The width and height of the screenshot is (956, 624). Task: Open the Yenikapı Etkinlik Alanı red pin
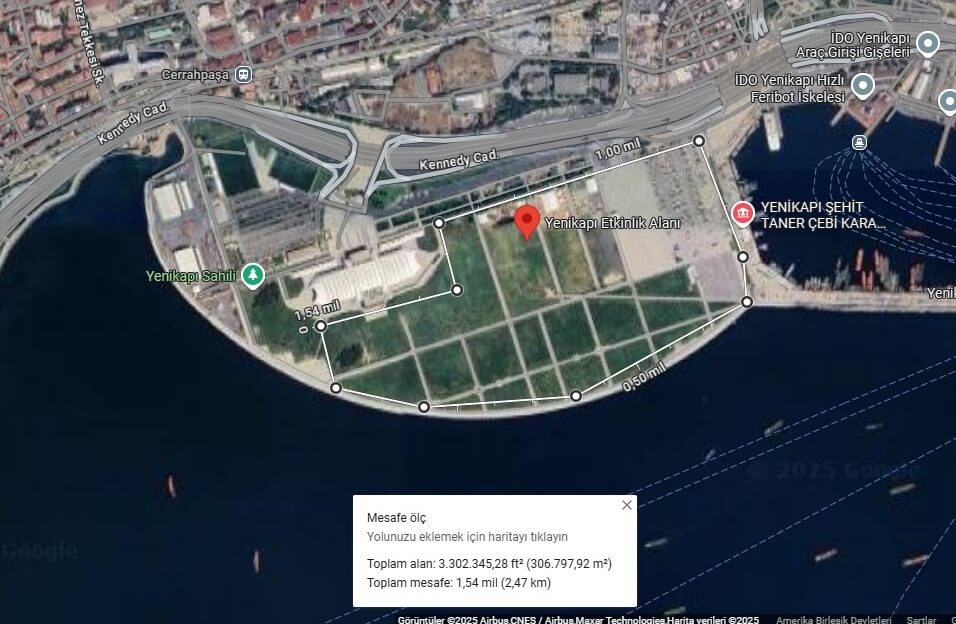click(528, 222)
